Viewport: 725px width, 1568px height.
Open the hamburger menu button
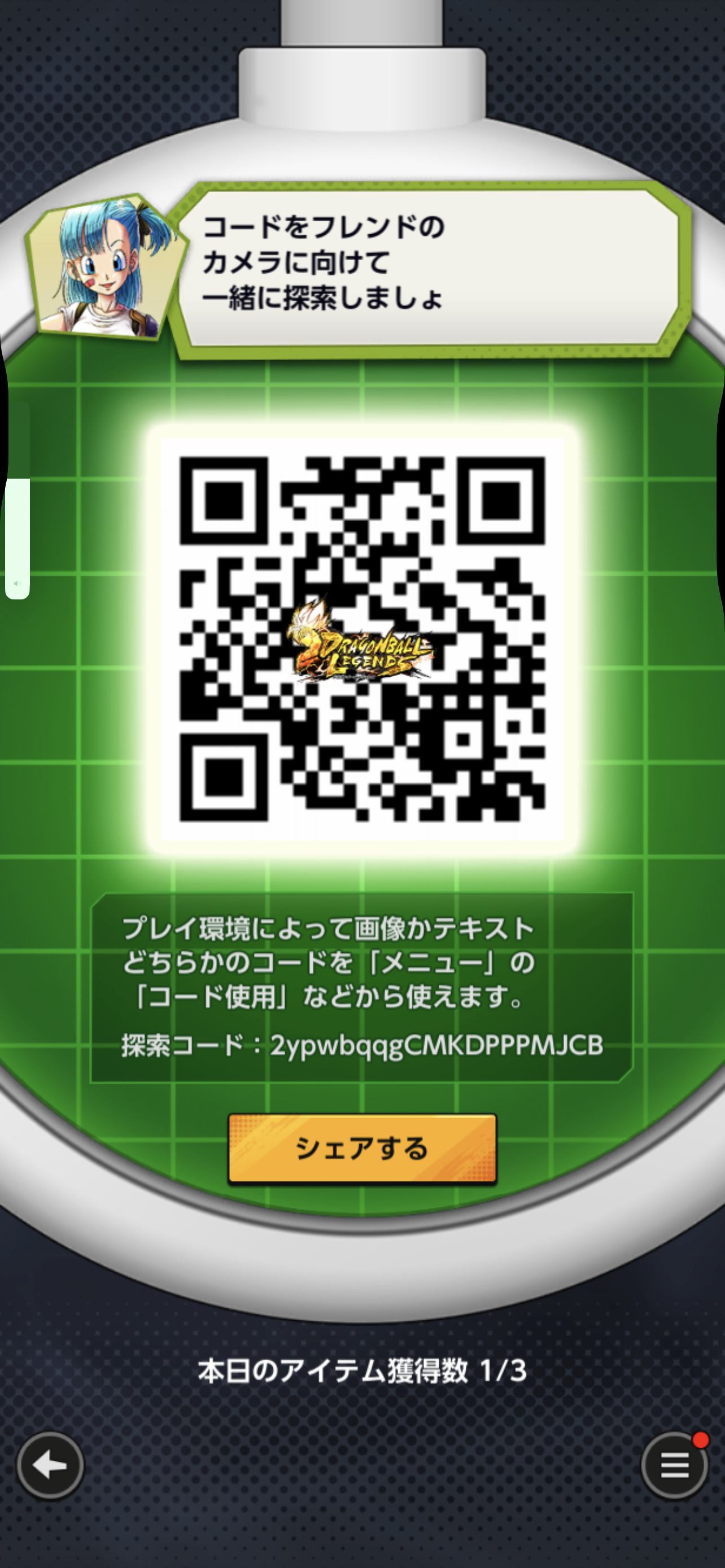click(675, 1465)
